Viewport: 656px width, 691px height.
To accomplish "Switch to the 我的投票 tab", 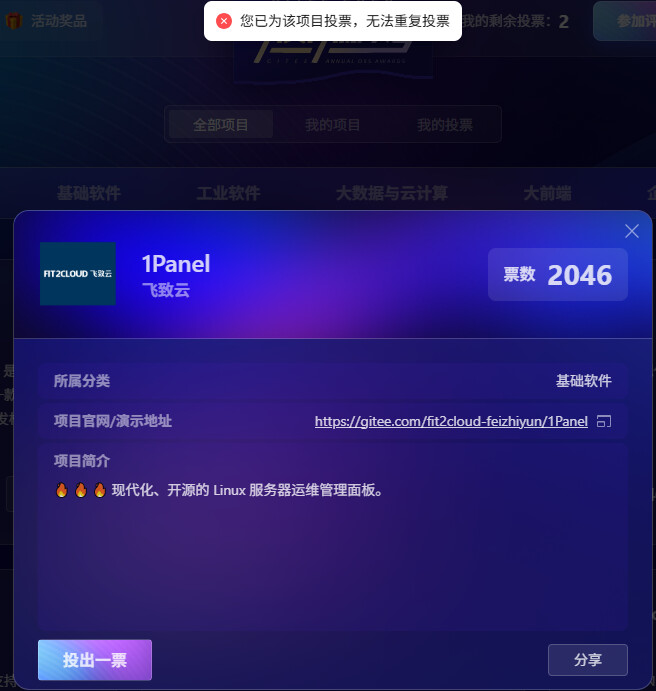I will pos(444,125).
